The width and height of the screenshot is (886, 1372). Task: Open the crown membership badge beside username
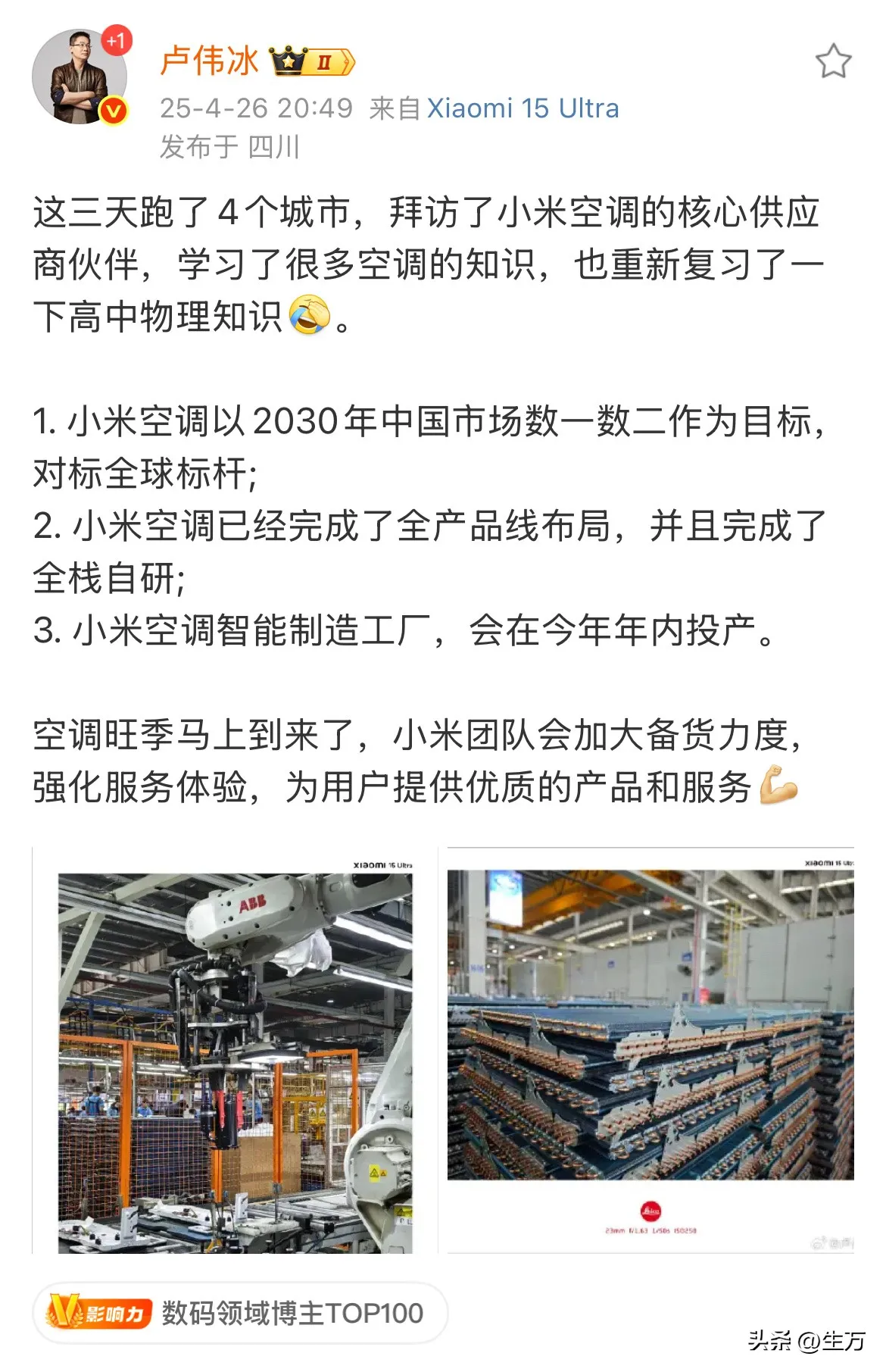(312, 61)
